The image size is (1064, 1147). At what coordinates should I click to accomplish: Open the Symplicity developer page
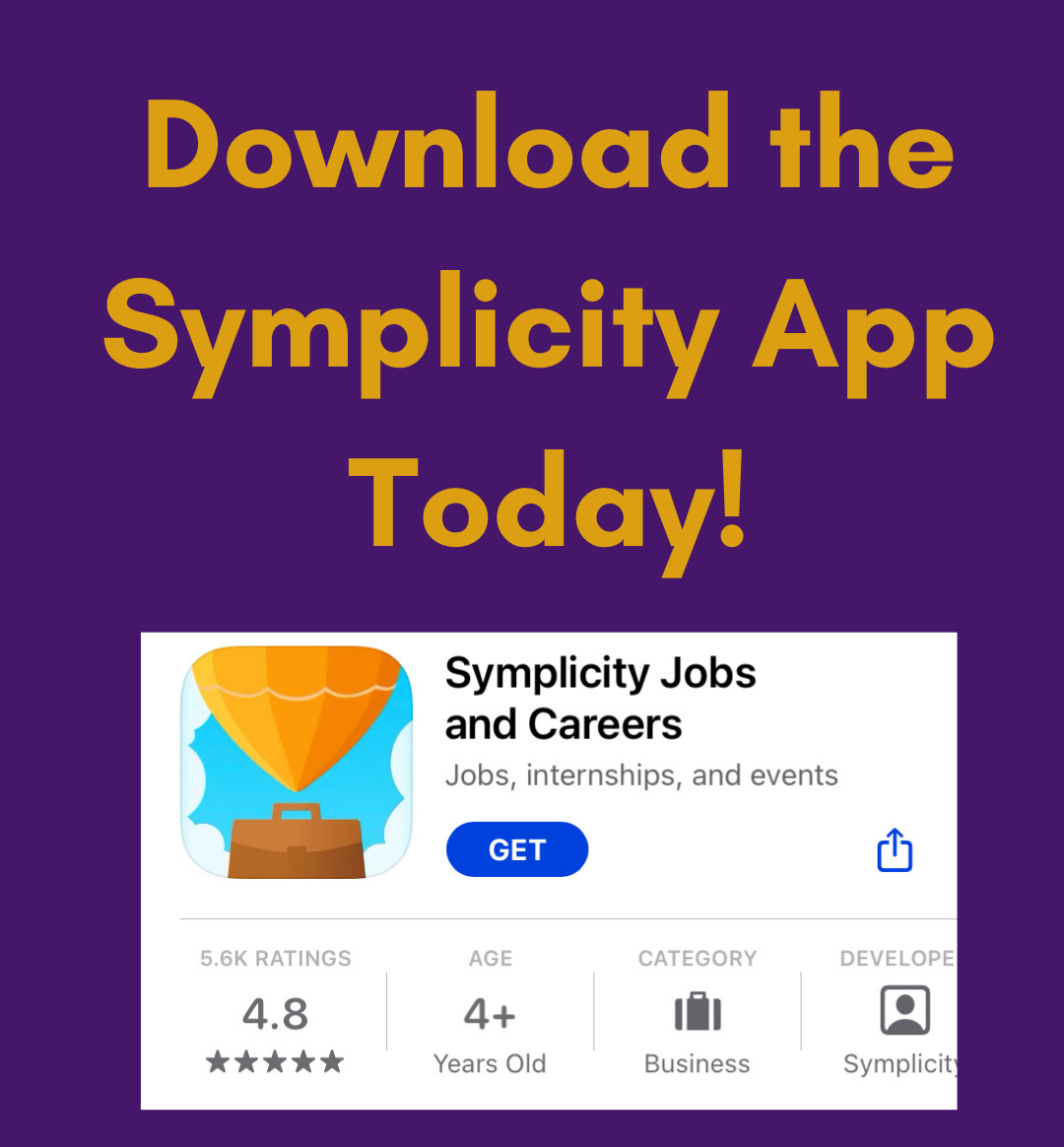tap(898, 1063)
